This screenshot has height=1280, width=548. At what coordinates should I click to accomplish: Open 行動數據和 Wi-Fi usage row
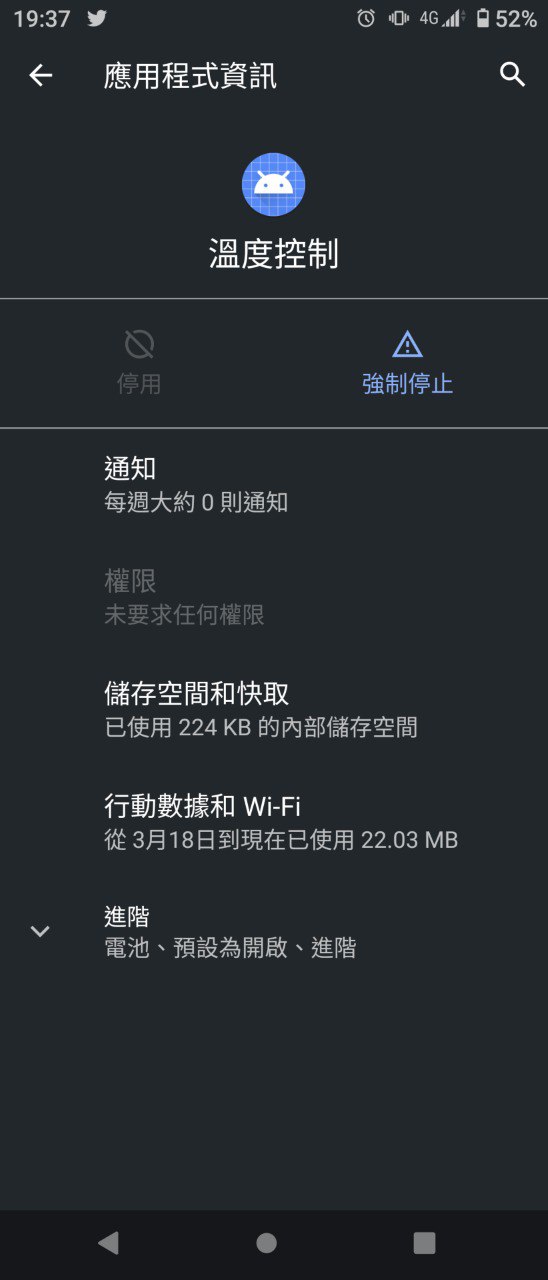(x=274, y=822)
